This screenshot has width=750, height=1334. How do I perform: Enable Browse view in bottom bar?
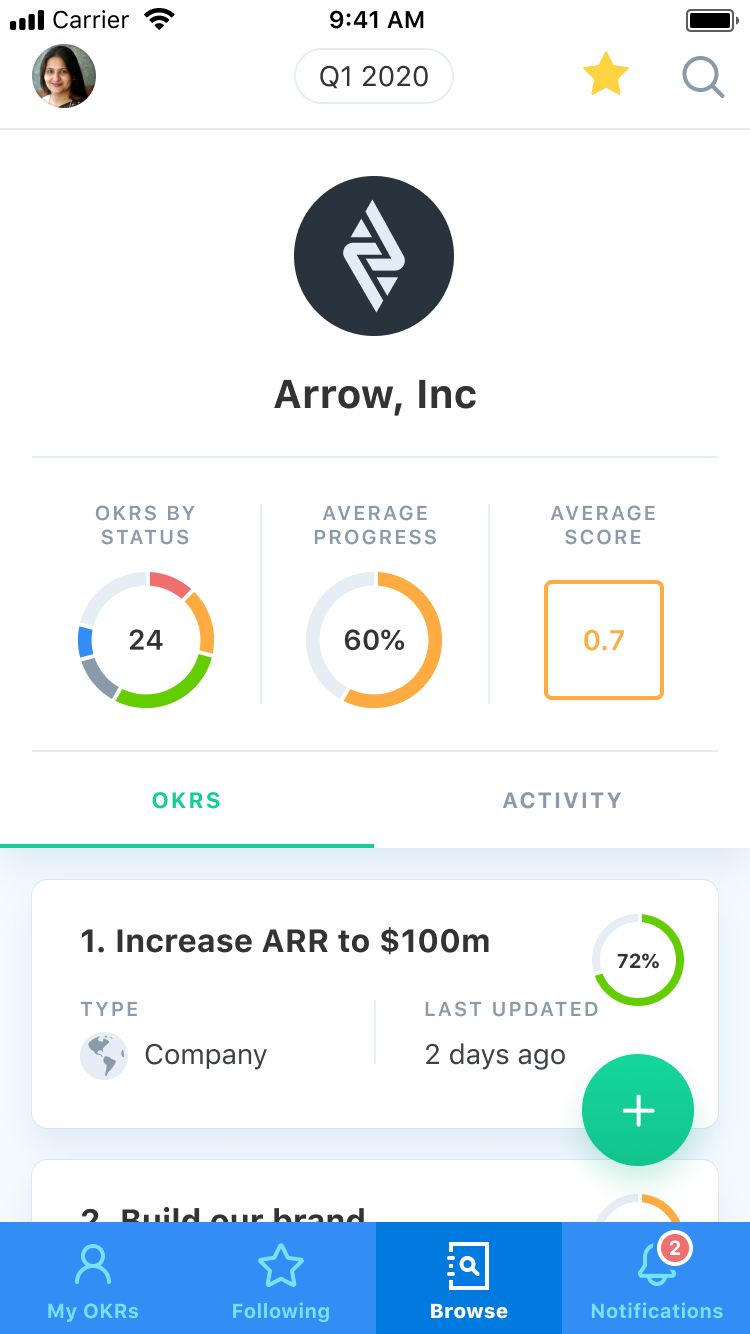468,1278
